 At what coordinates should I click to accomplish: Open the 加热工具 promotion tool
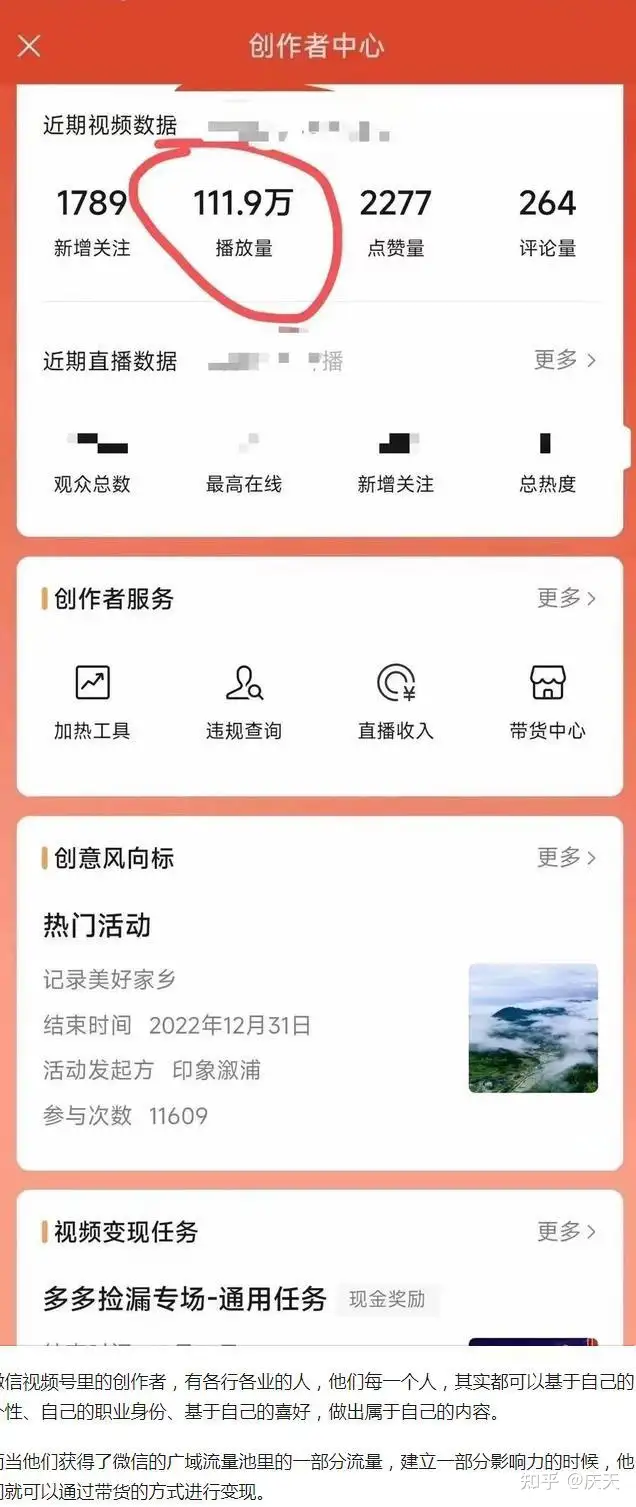(92, 702)
